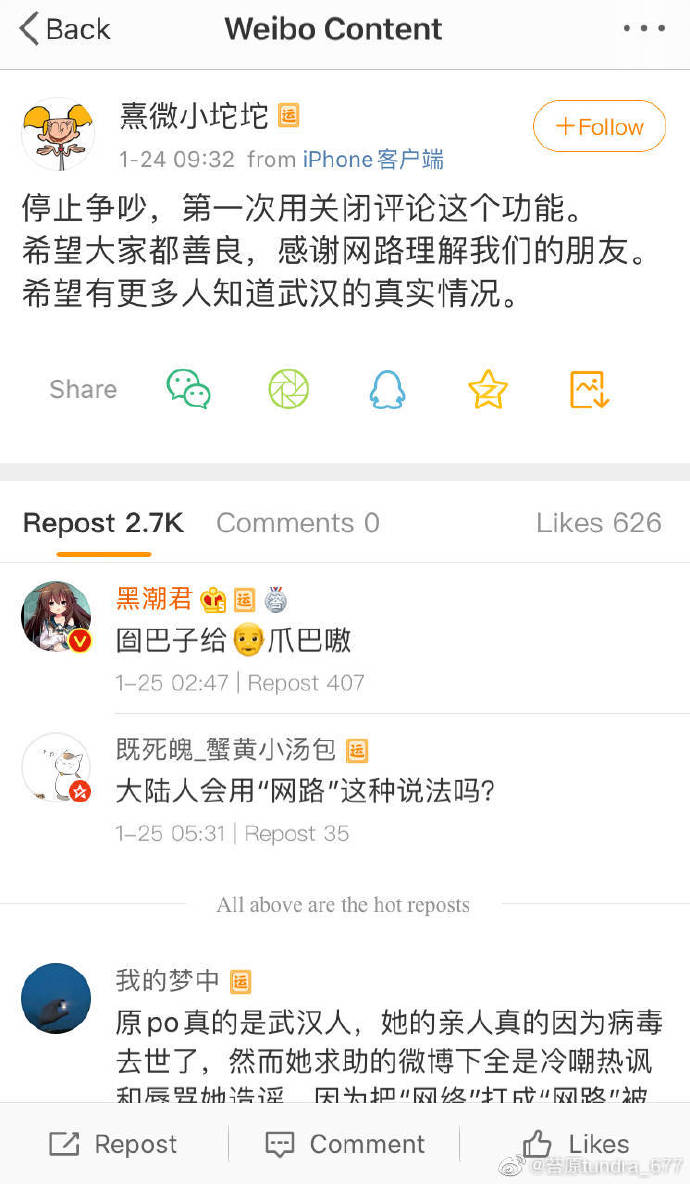Write a comment from bottom bar
690x1184 pixels.
click(x=344, y=1144)
